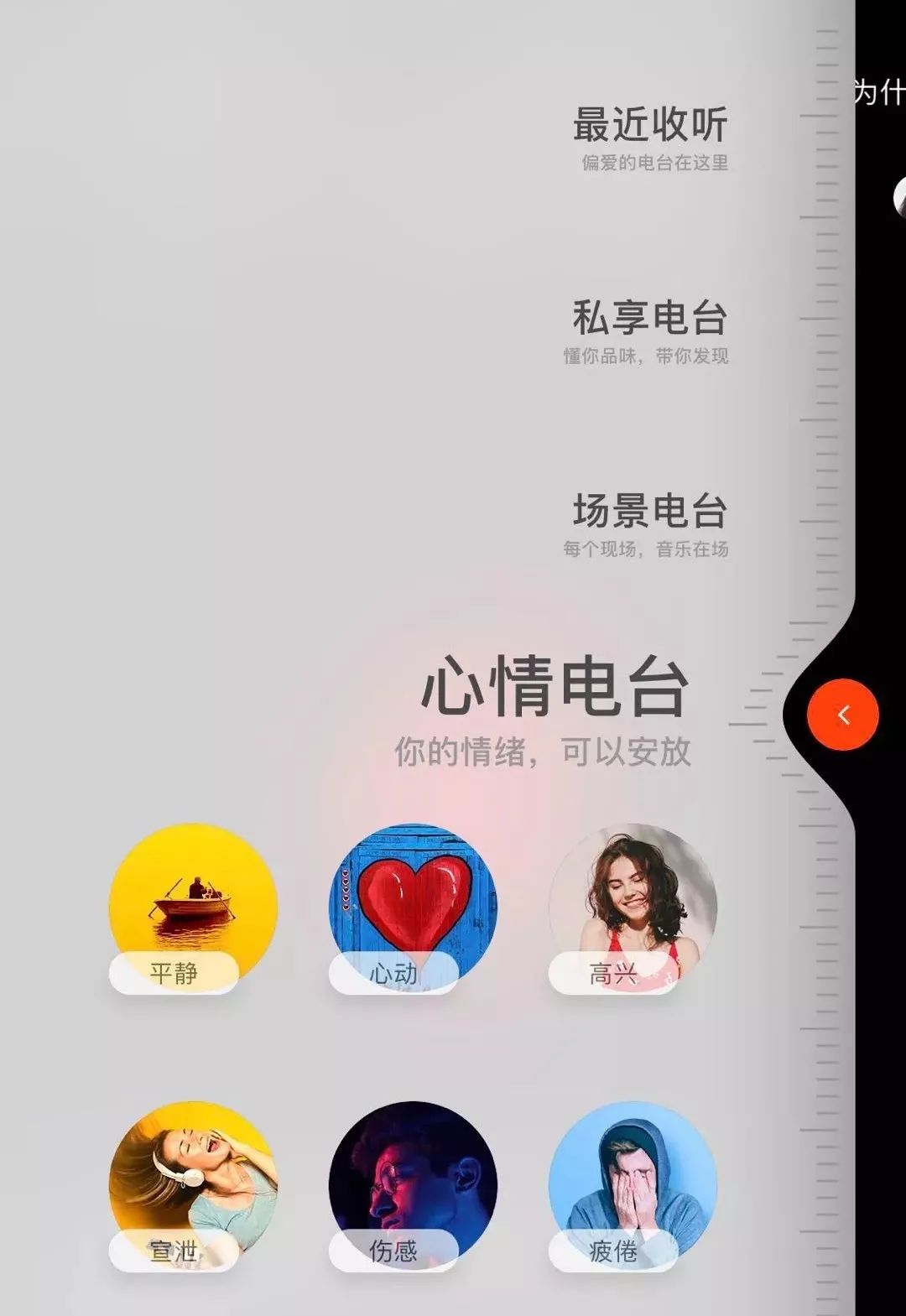The image size is (906, 1316).
Task: Open 最近收听 recent stations
Action: tap(650, 126)
